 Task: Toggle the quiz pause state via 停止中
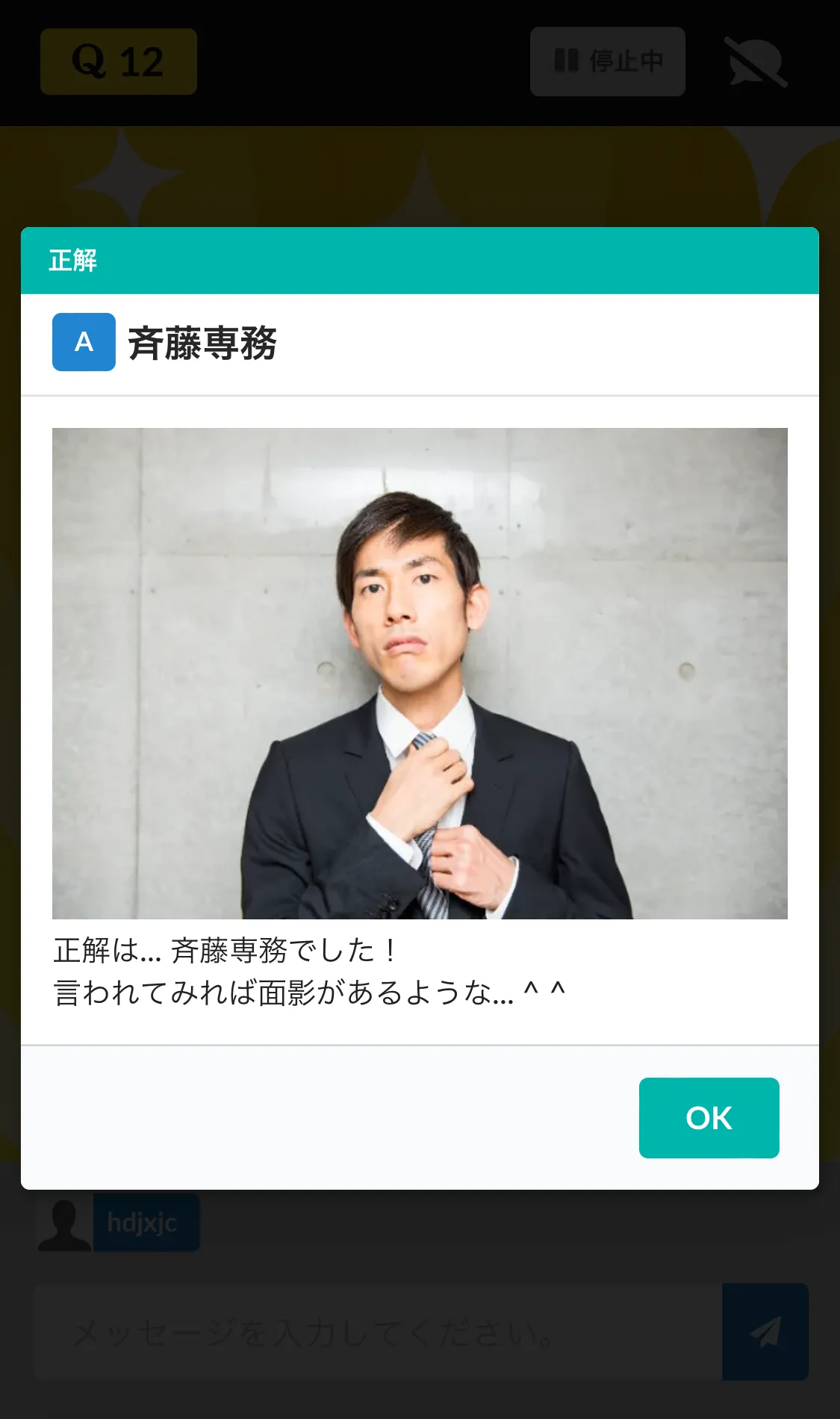(607, 62)
